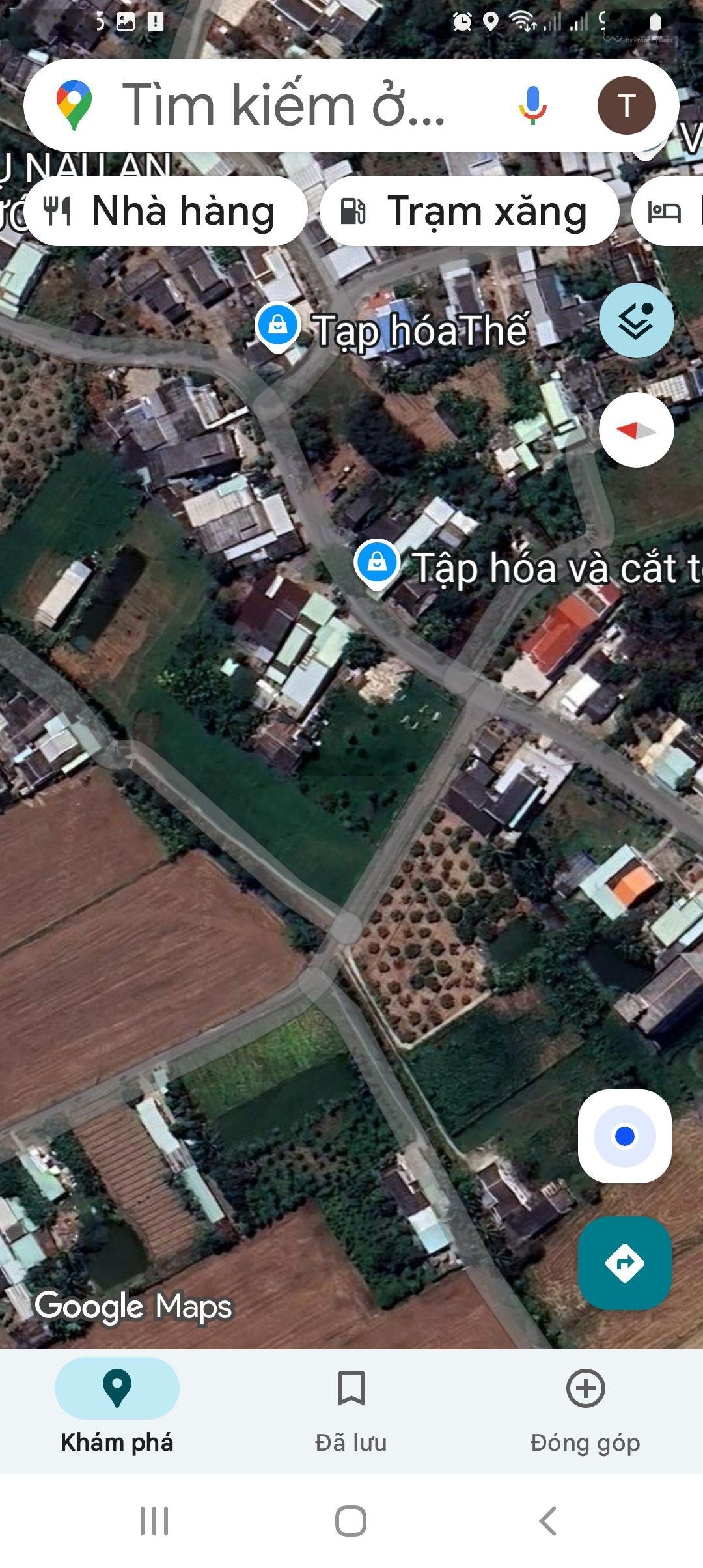Go back with system back button
This screenshot has width=703, height=1568.
coord(548,1521)
